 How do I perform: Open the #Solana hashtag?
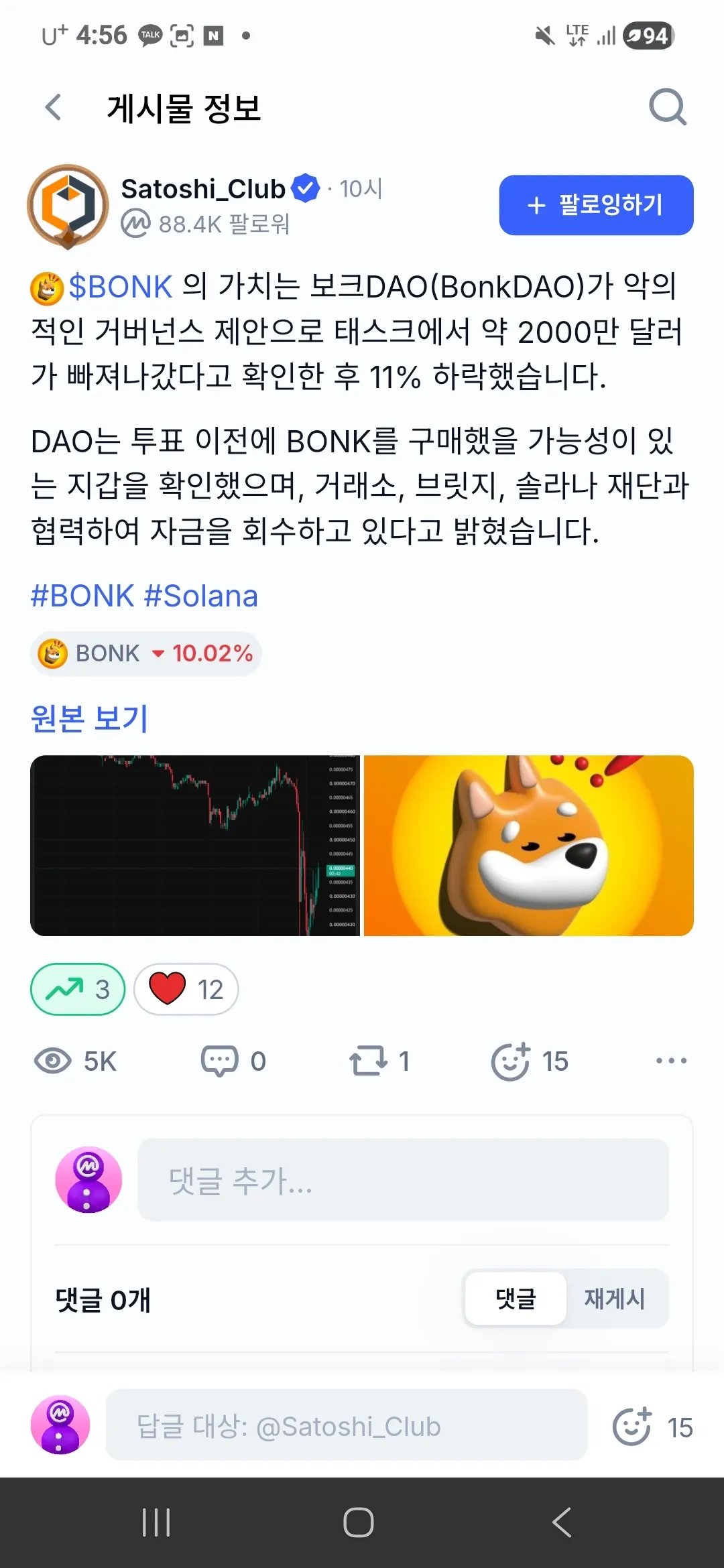click(x=201, y=596)
